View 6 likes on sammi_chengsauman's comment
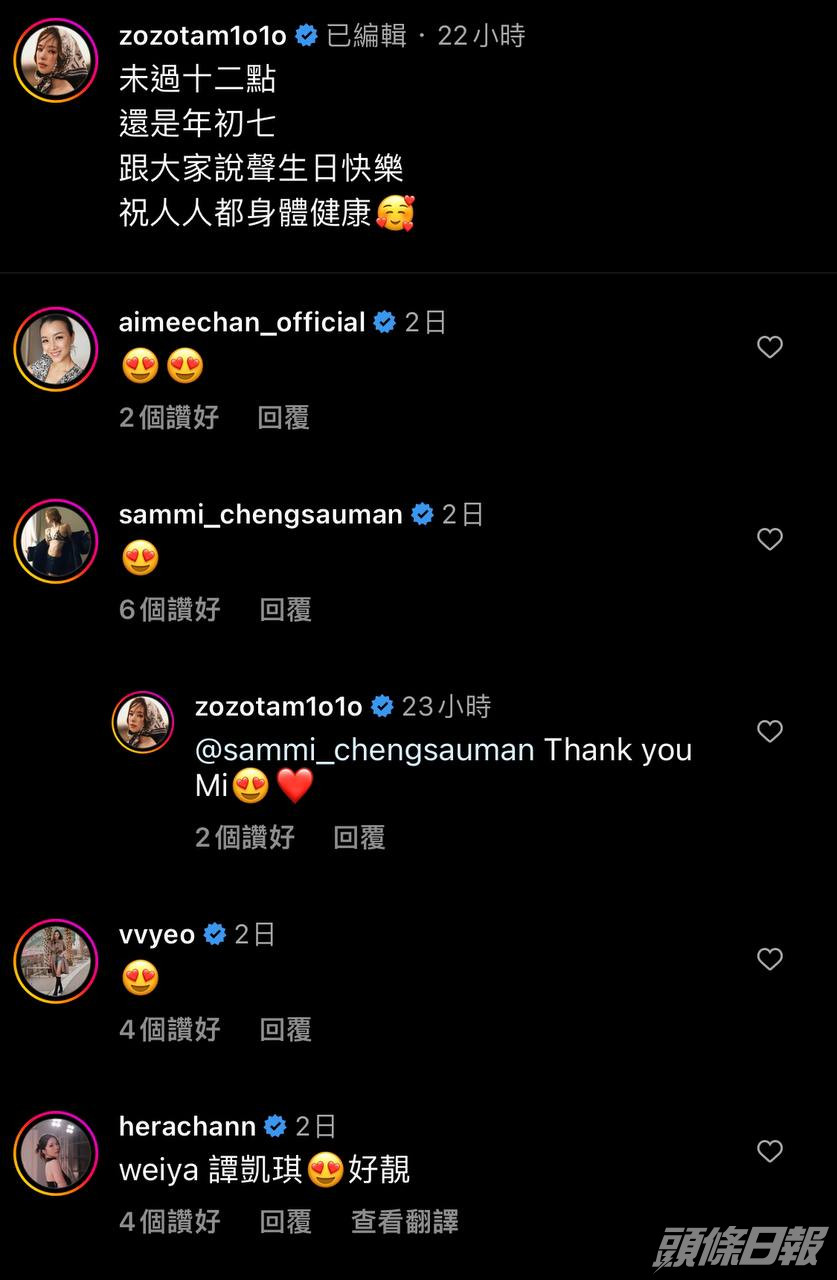Screen dimensions: 837x1280 coord(169,609)
